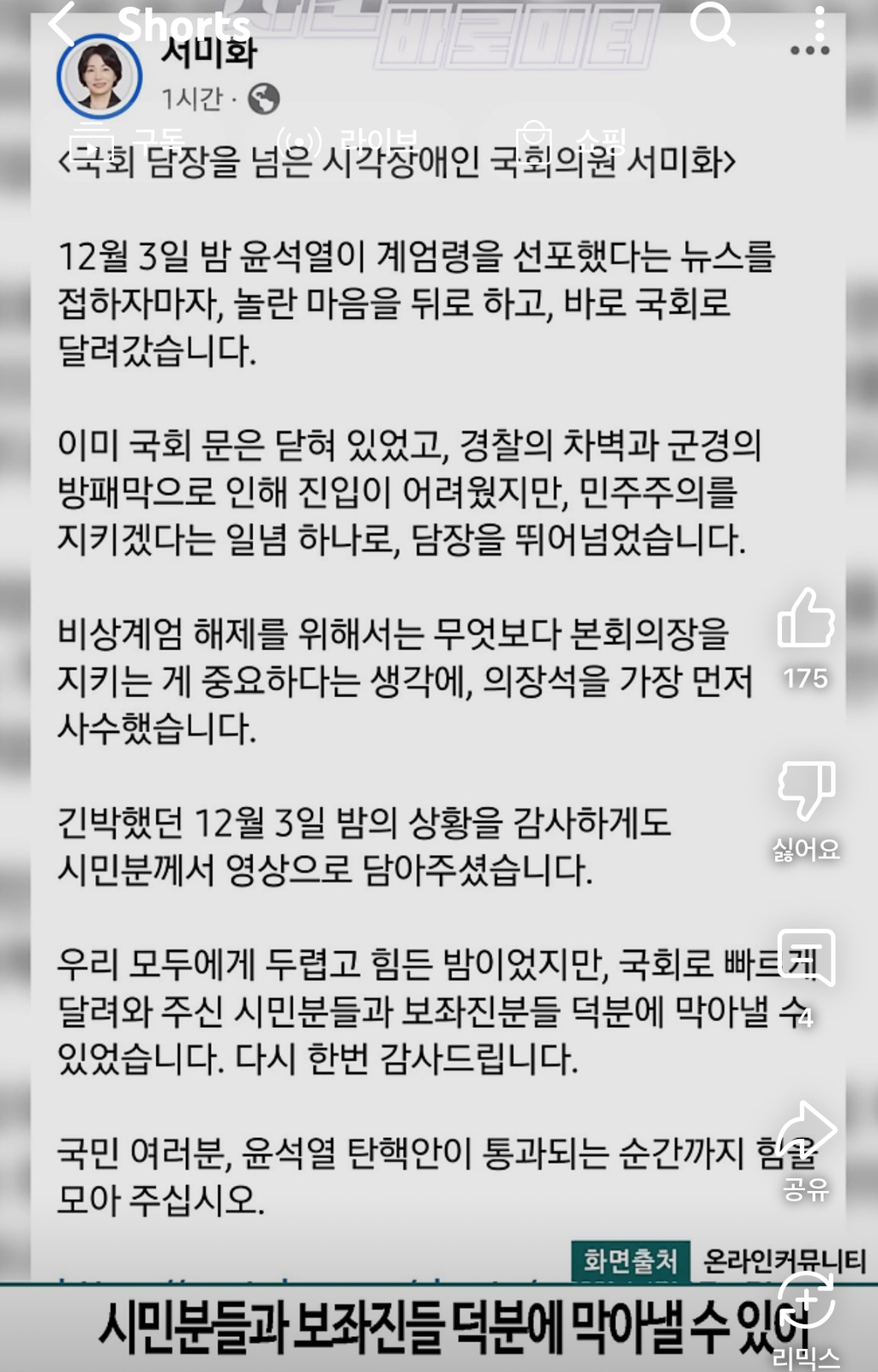Open the search icon

(x=713, y=24)
